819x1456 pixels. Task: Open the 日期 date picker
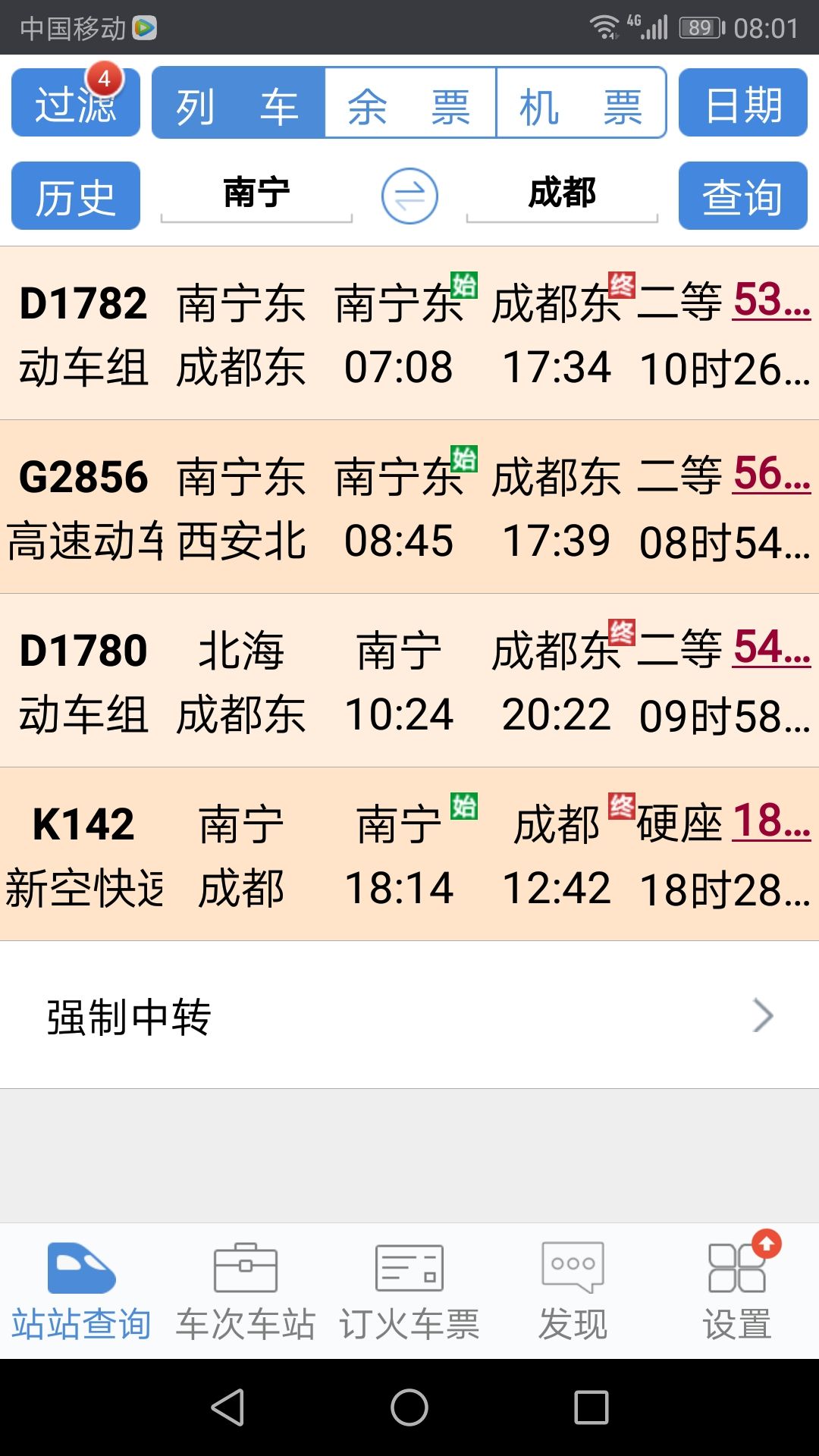point(743,102)
